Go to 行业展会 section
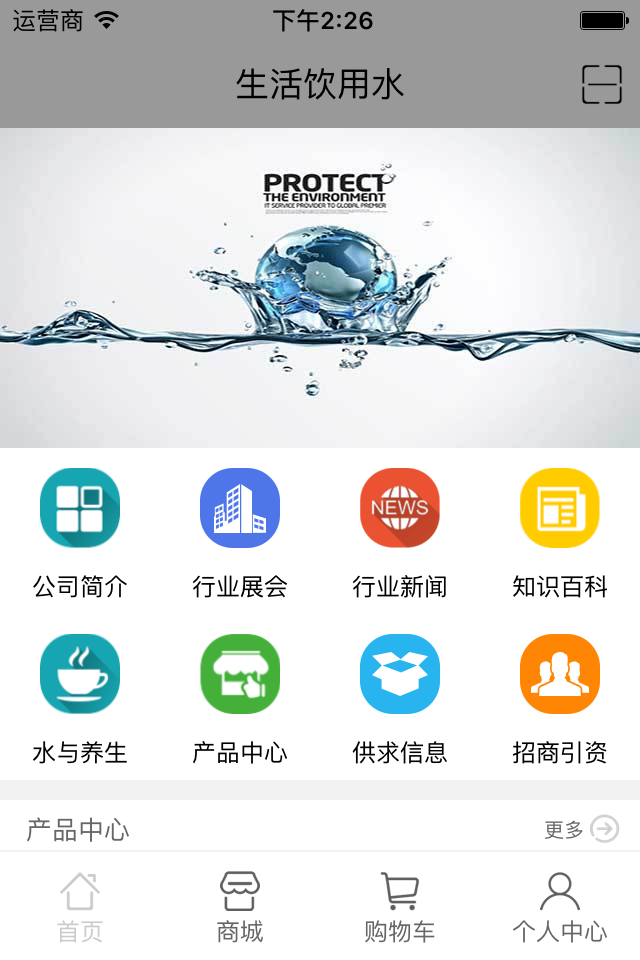Image resolution: width=640 pixels, height=960 pixels. [x=240, y=509]
